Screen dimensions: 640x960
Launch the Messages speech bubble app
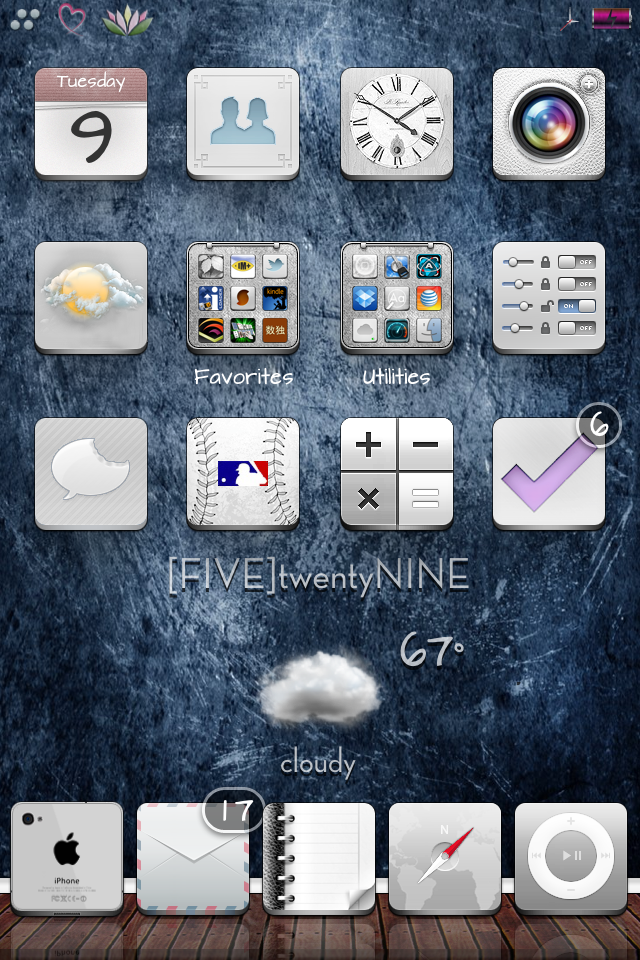point(91,472)
